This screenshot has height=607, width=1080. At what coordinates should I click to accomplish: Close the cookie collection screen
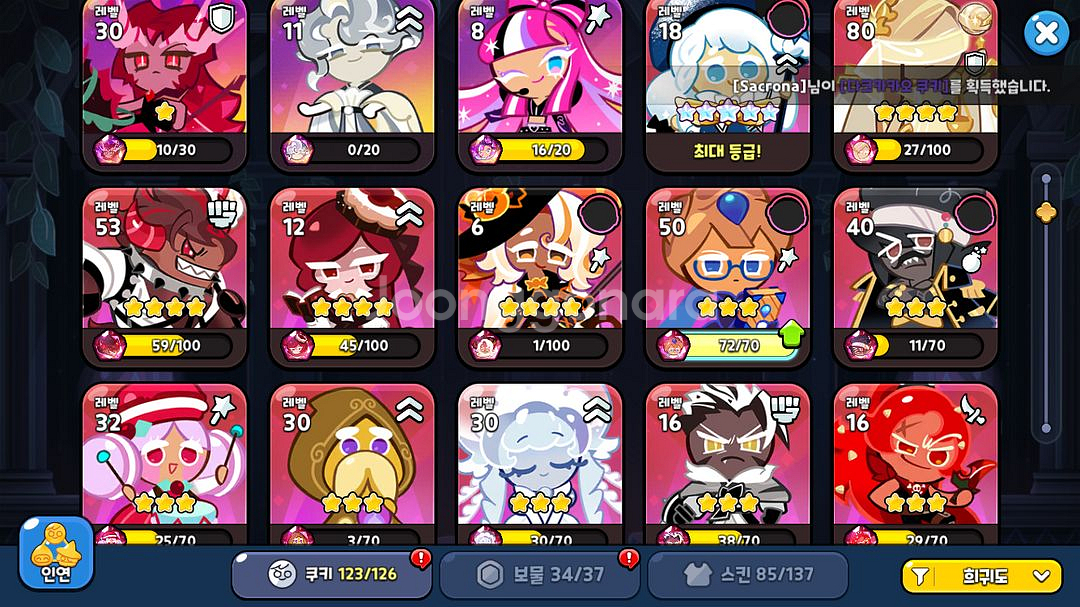(x=1046, y=33)
